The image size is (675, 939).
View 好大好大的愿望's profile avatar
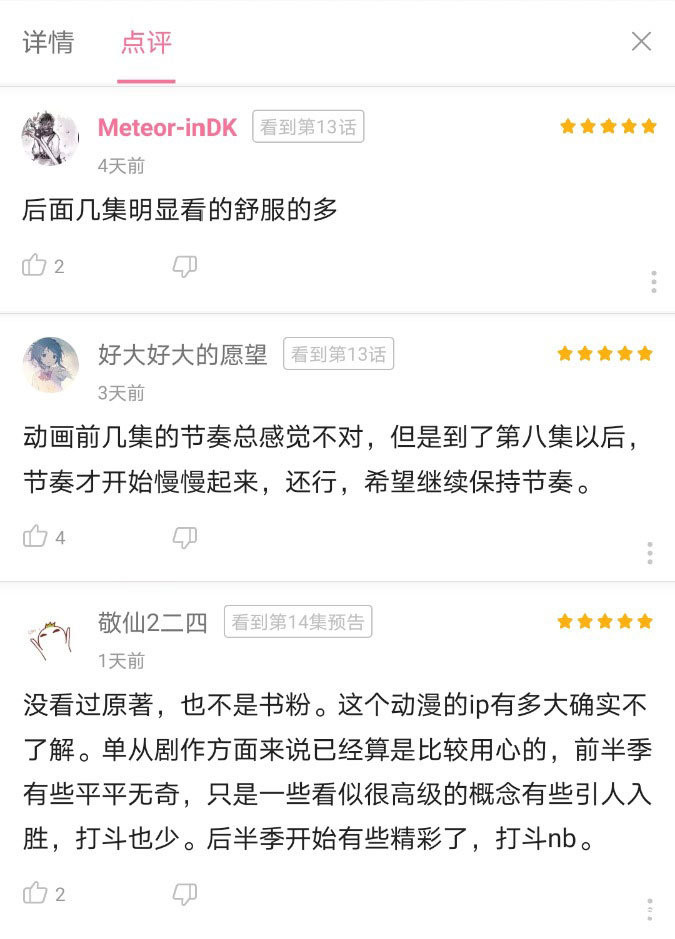pyautogui.click(x=50, y=365)
